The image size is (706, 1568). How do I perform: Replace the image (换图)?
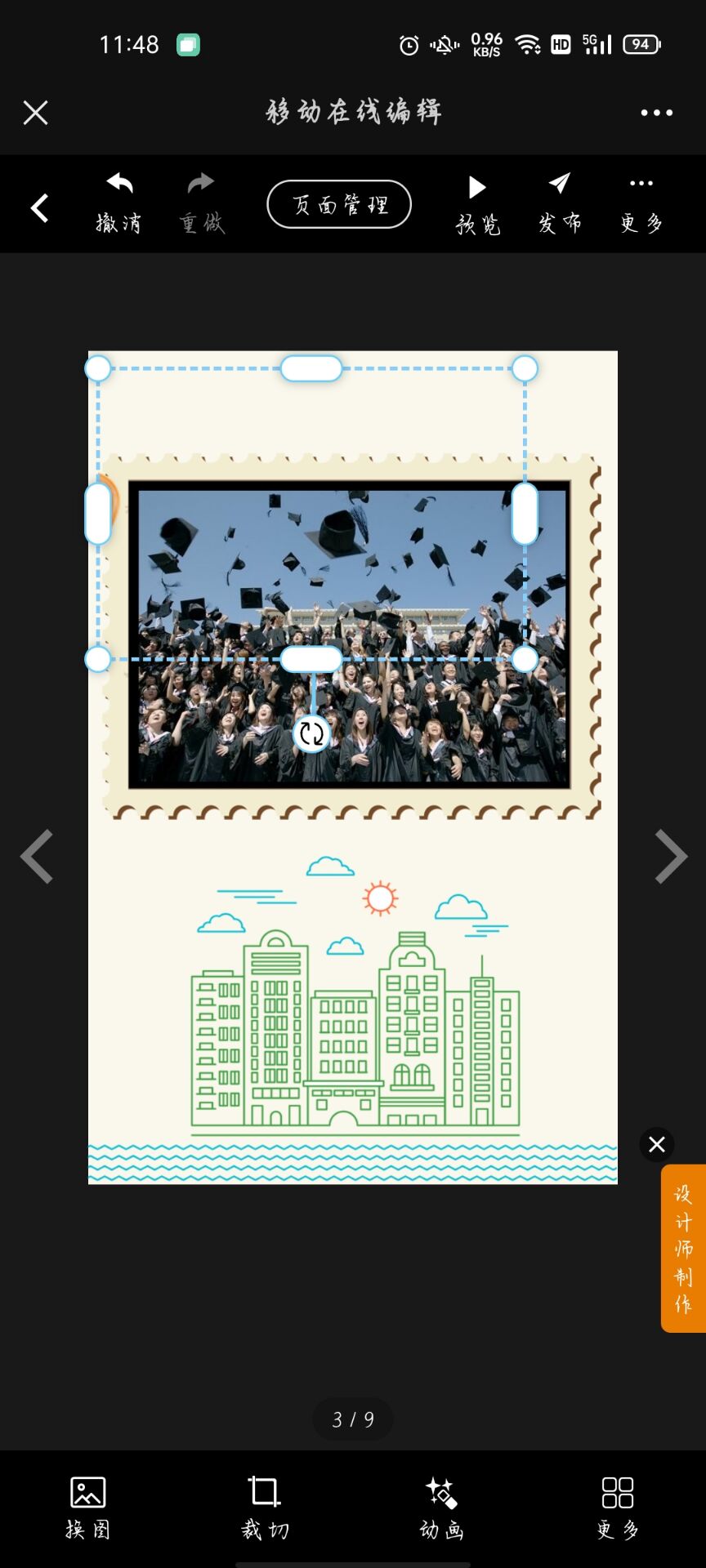(x=87, y=1507)
